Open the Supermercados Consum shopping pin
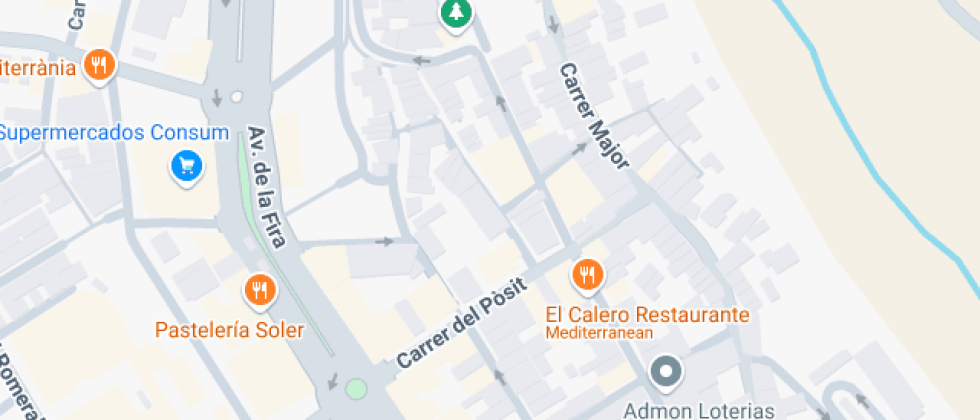Viewport: 980px width, 420px height. tap(186, 166)
